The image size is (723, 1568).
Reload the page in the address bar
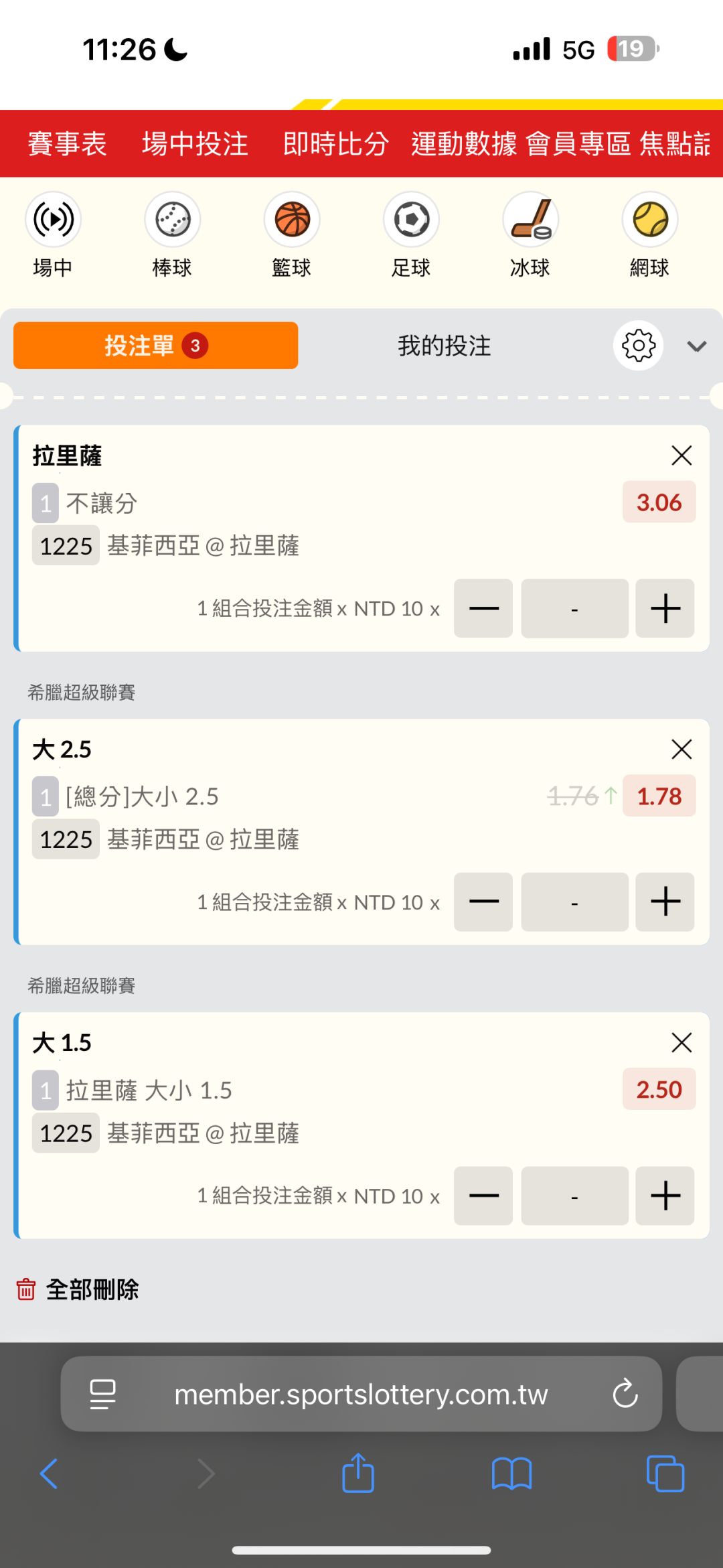pos(625,1394)
